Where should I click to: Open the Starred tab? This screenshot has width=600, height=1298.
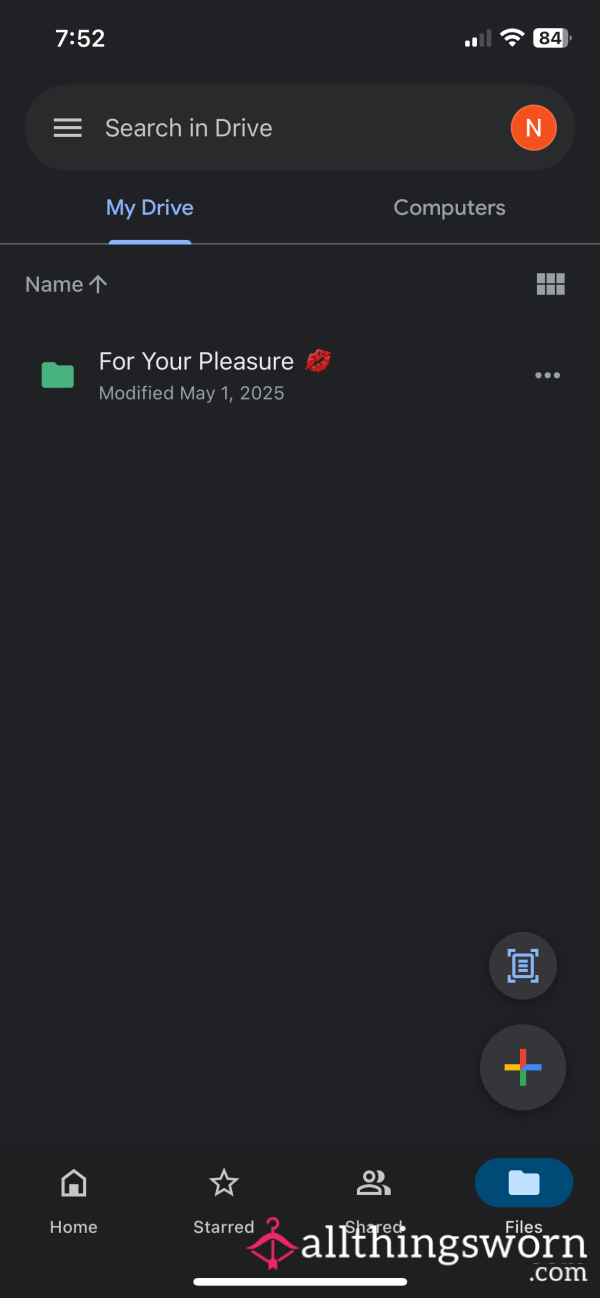coord(224,1198)
